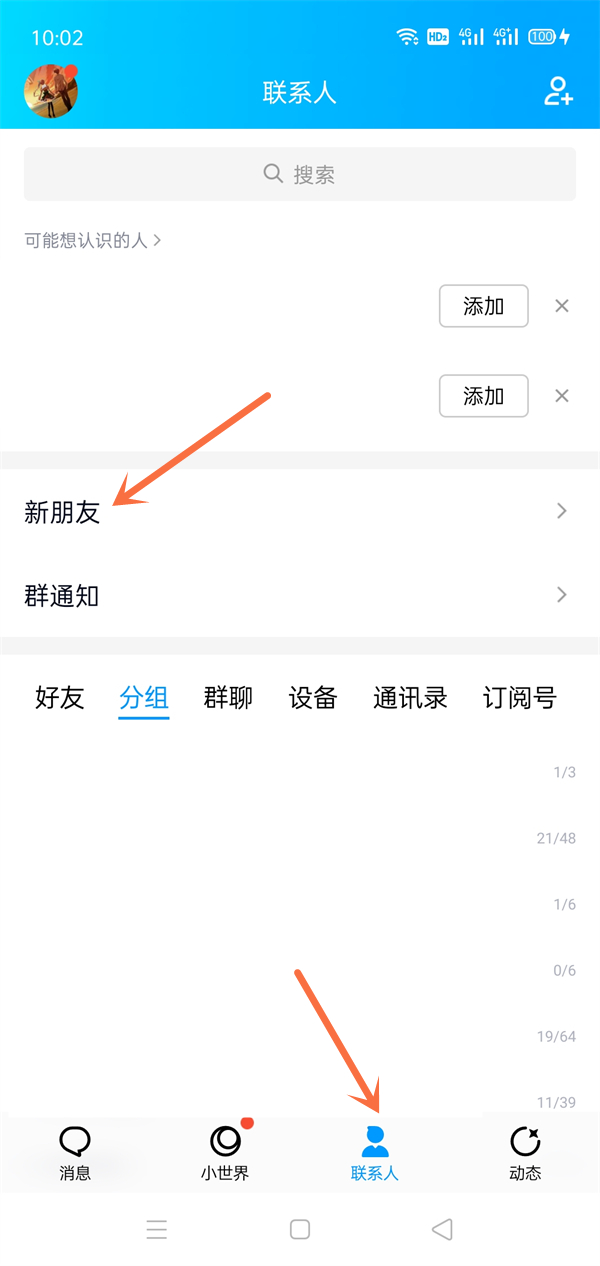The image size is (600, 1266).
Task: Go to 消息 in bottom navigation
Action: [x=75, y=1153]
